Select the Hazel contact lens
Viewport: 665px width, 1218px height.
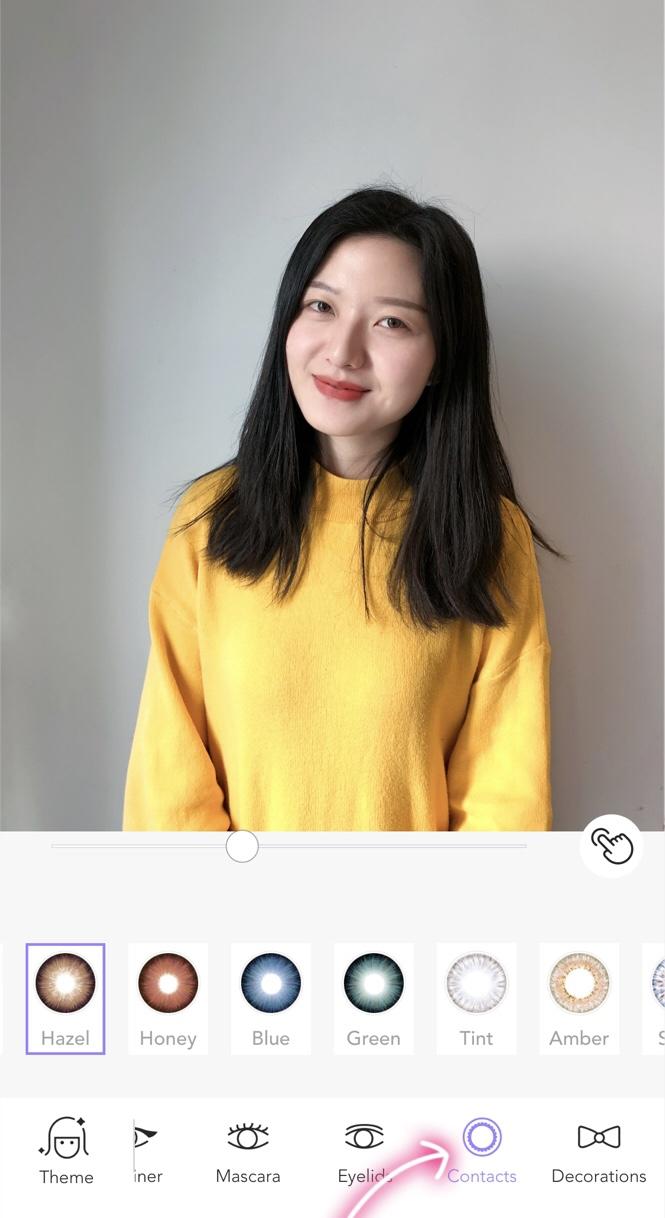click(x=65, y=997)
